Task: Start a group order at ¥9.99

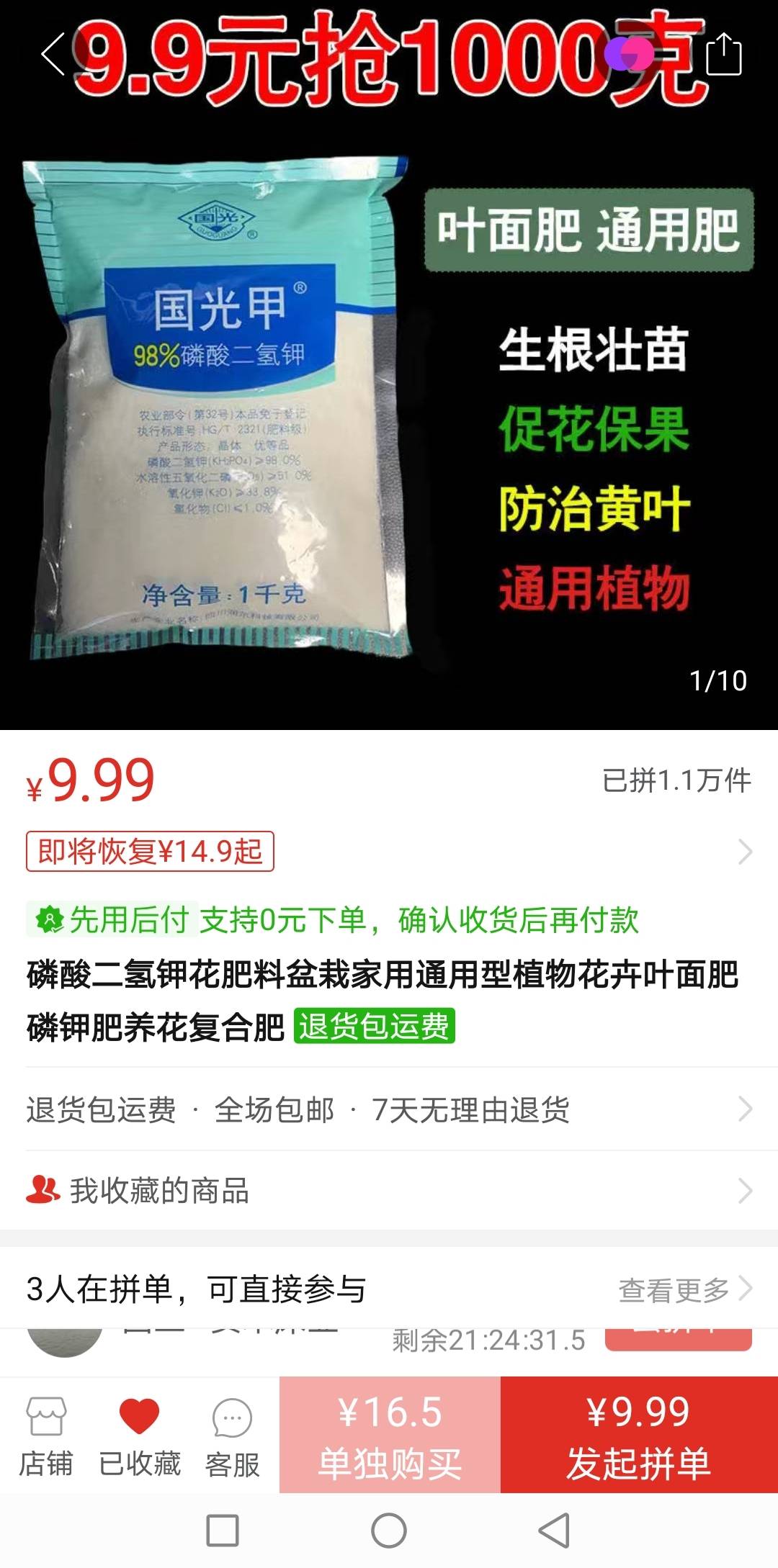Action: click(x=639, y=1436)
